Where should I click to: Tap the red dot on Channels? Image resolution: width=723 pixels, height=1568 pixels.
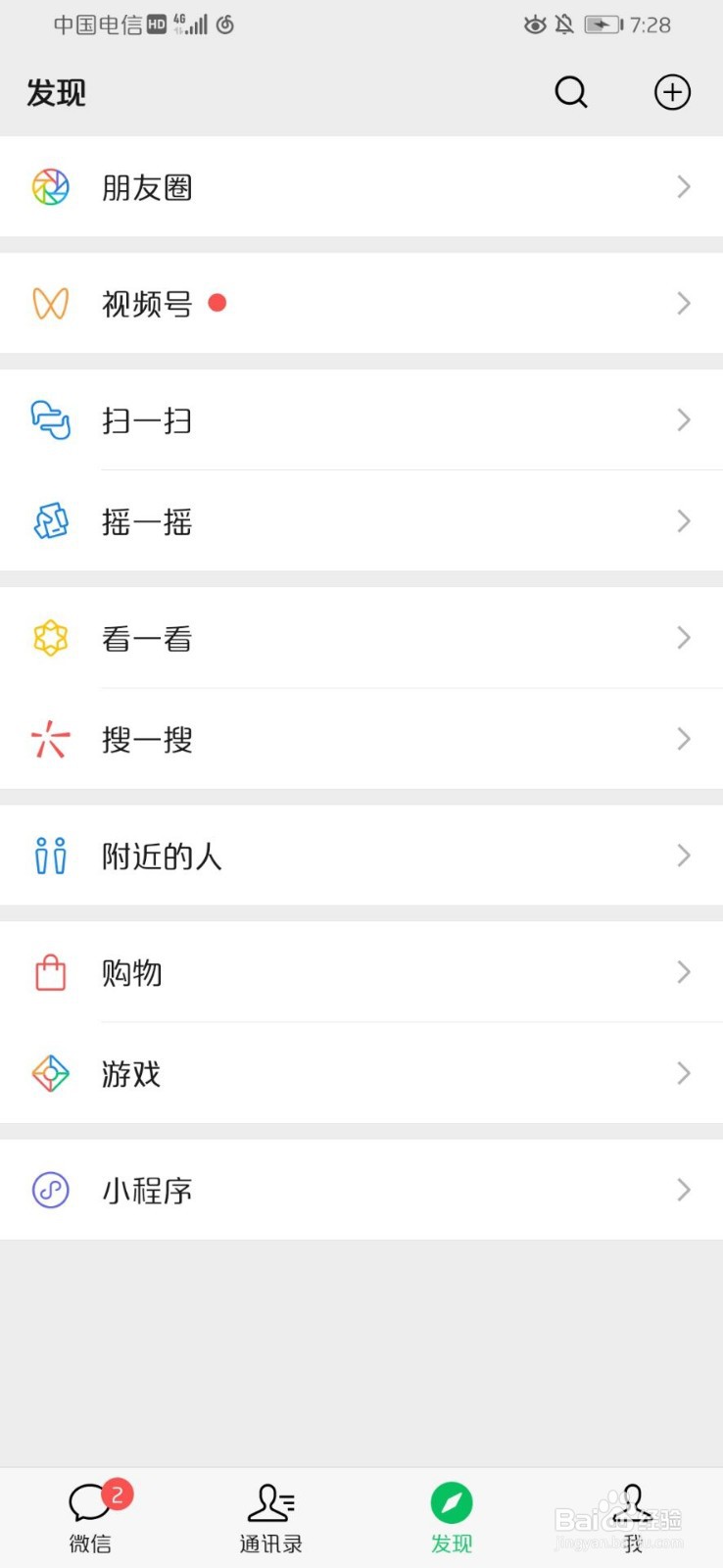click(x=217, y=304)
